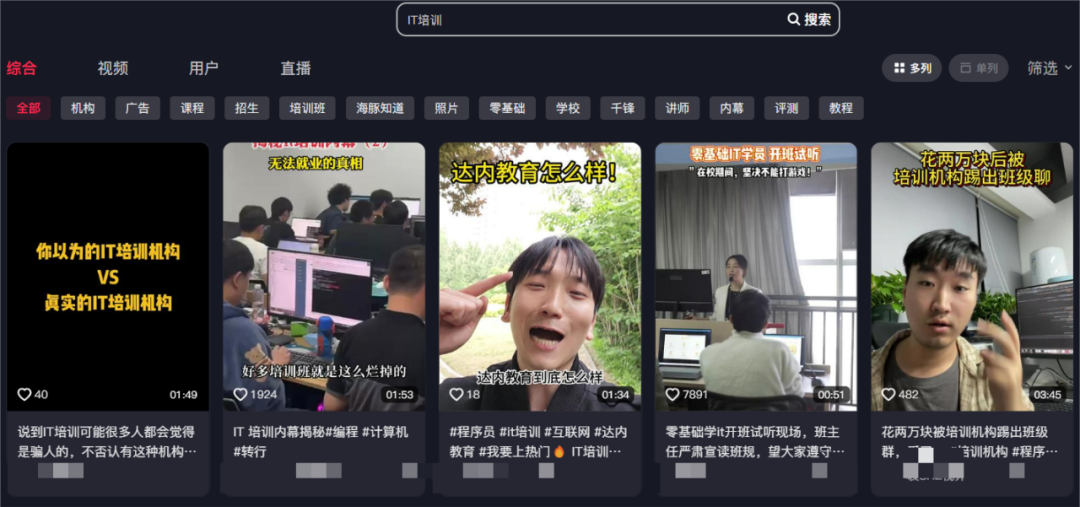
Task: Filter results by 培训班
Action: (x=307, y=108)
